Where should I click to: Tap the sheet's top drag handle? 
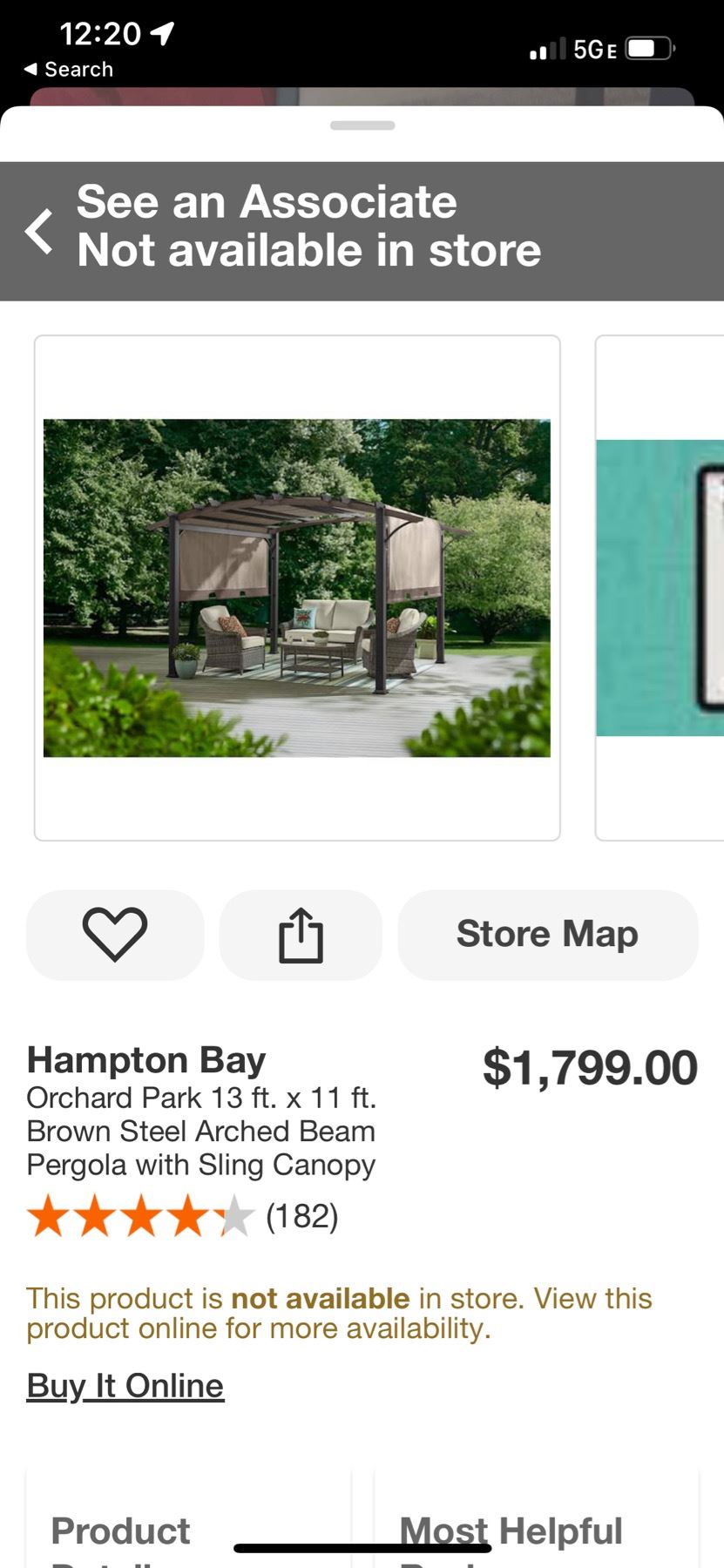point(362,125)
